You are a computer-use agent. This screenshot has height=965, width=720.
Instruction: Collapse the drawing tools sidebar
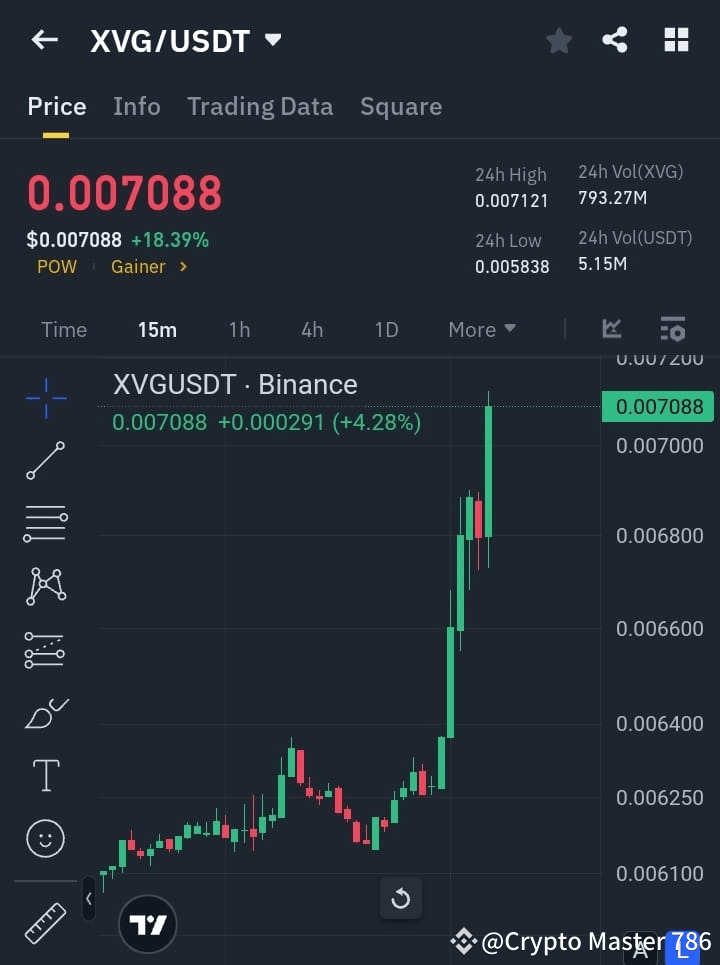pyautogui.click(x=88, y=898)
